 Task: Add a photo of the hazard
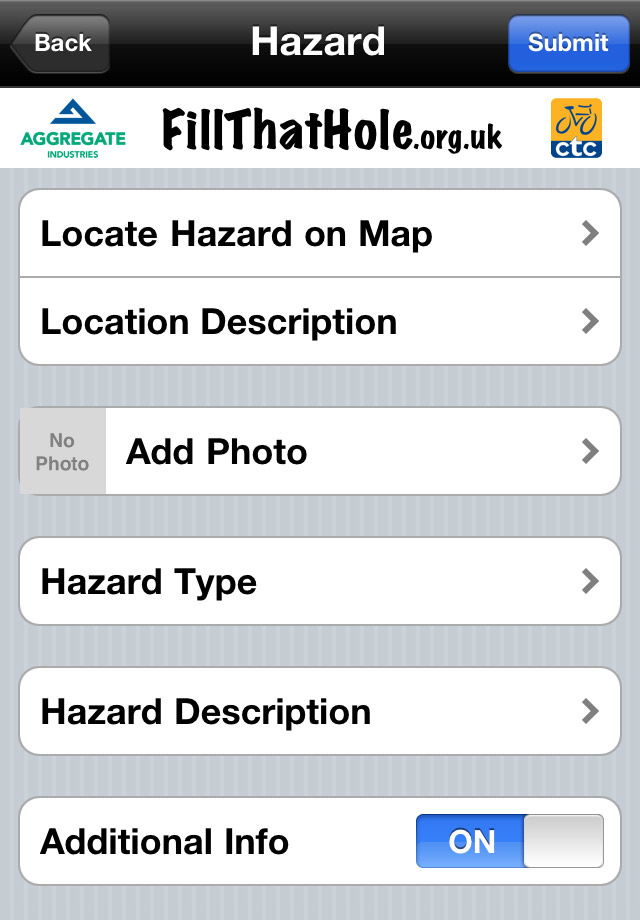pos(320,452)
